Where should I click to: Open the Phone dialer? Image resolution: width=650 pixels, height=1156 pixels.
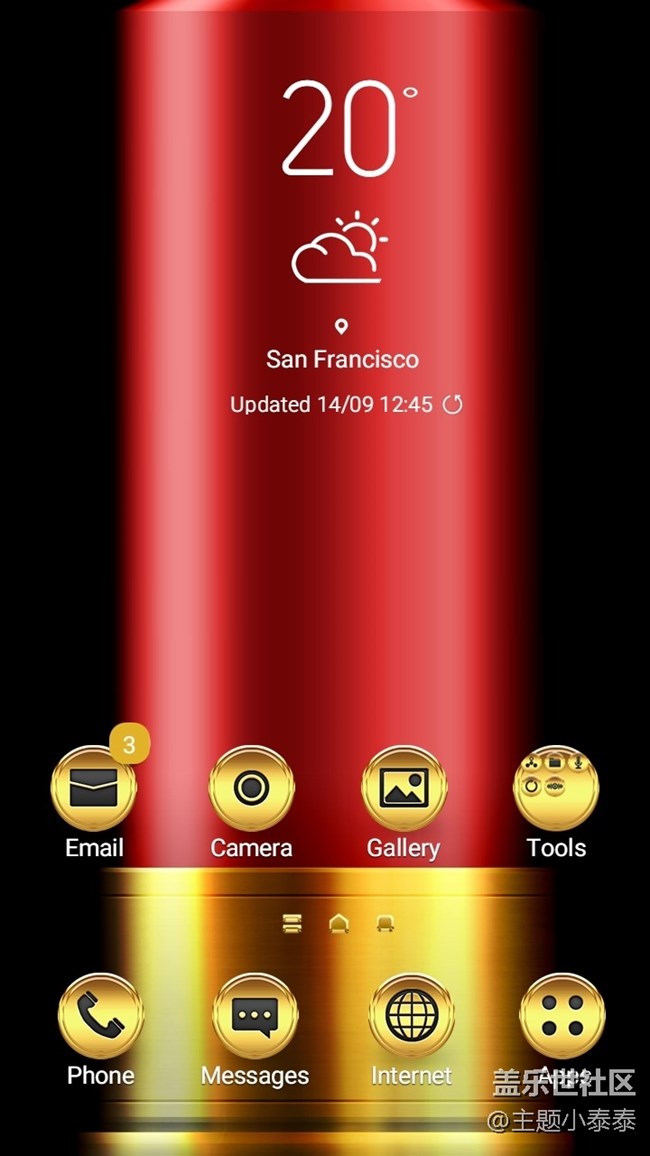tap(100, 1016)
